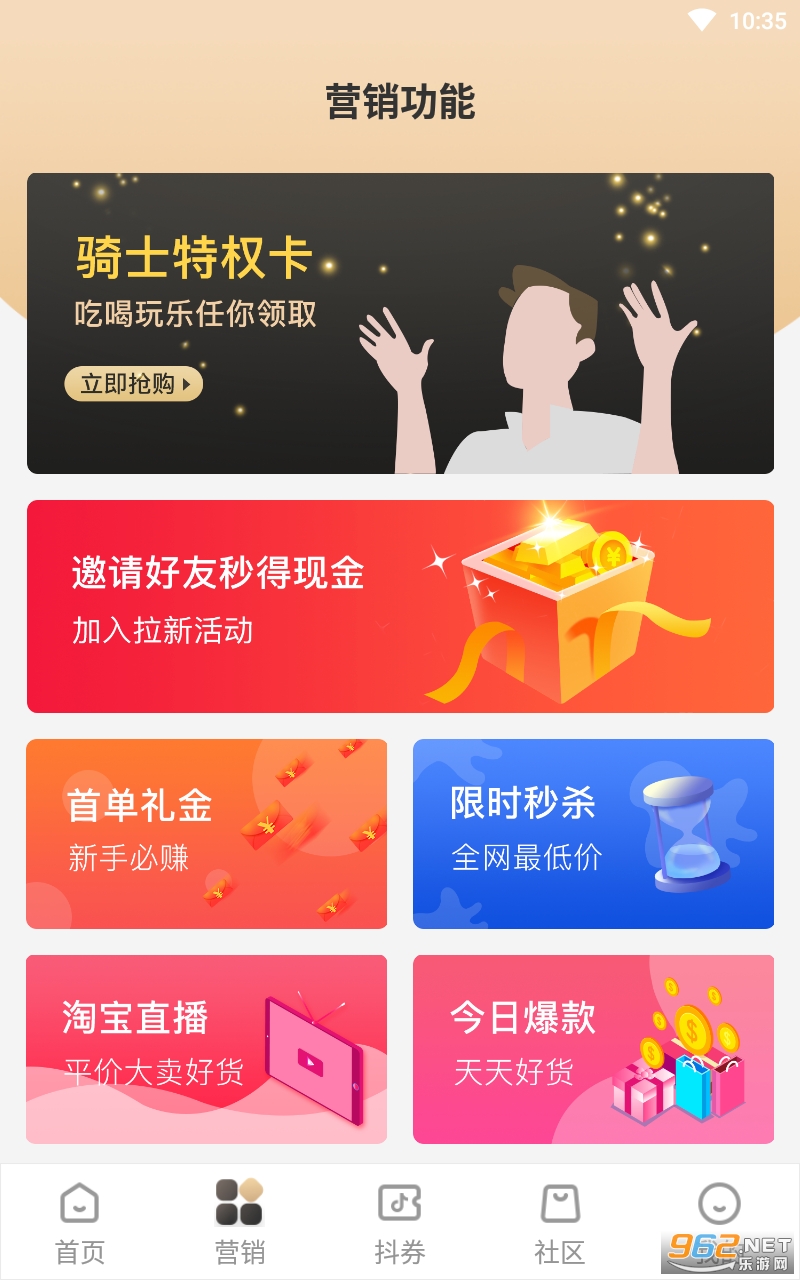This screenshot has width=800, height=1280.
Task: Tap the 立即抢购 button on the banner
Action: tap(134, 384)
